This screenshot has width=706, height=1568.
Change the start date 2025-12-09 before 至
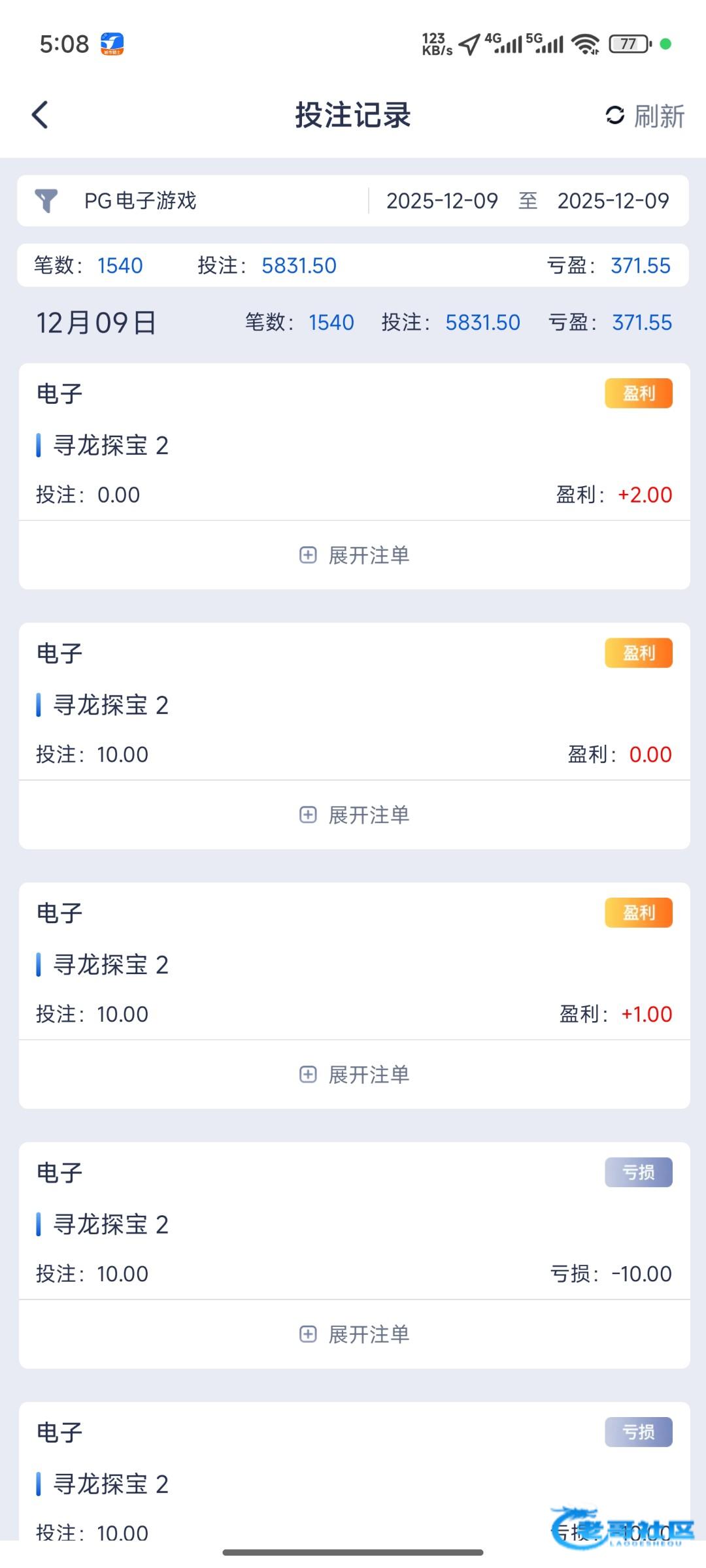(x=442, y=201)
